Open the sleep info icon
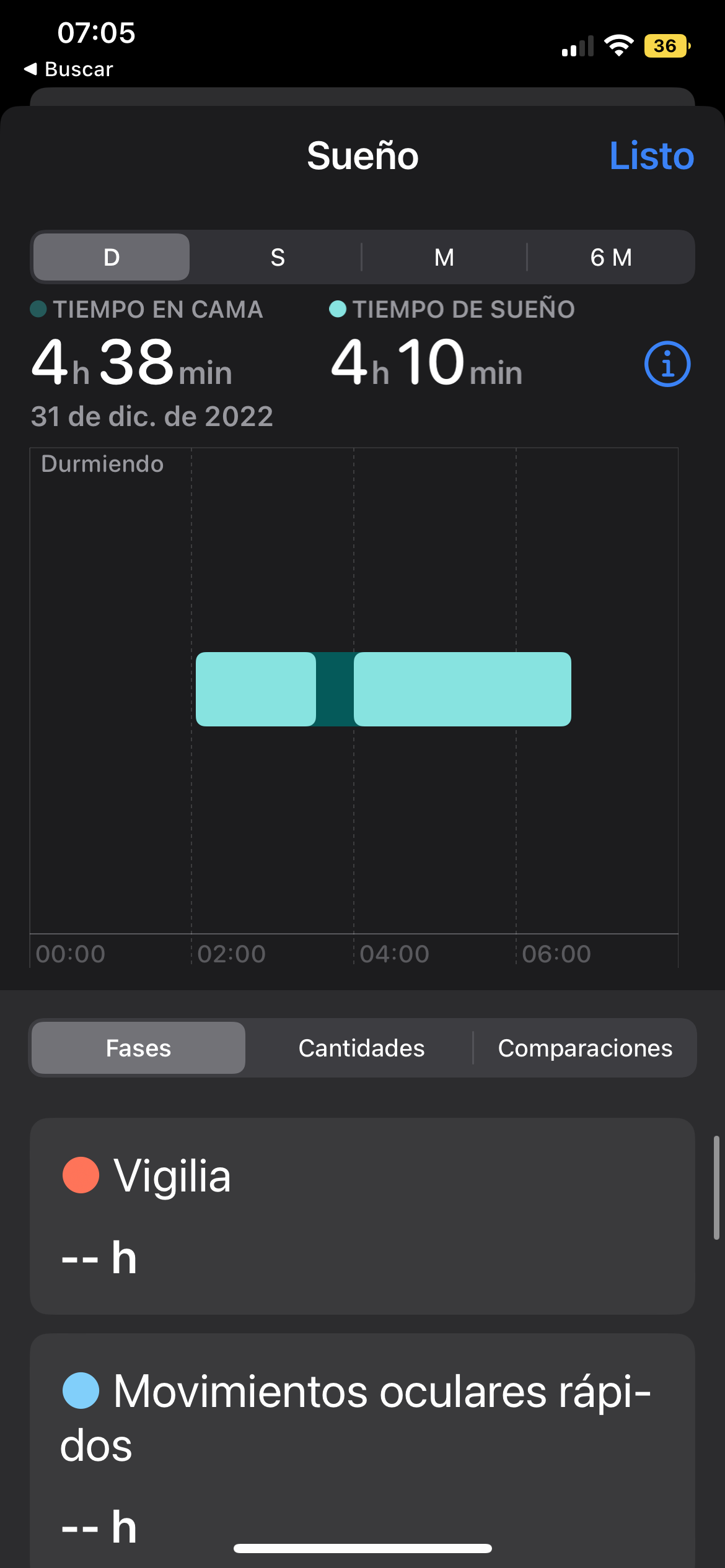Viewport: 725px width, 1568px height. [667, 364]
